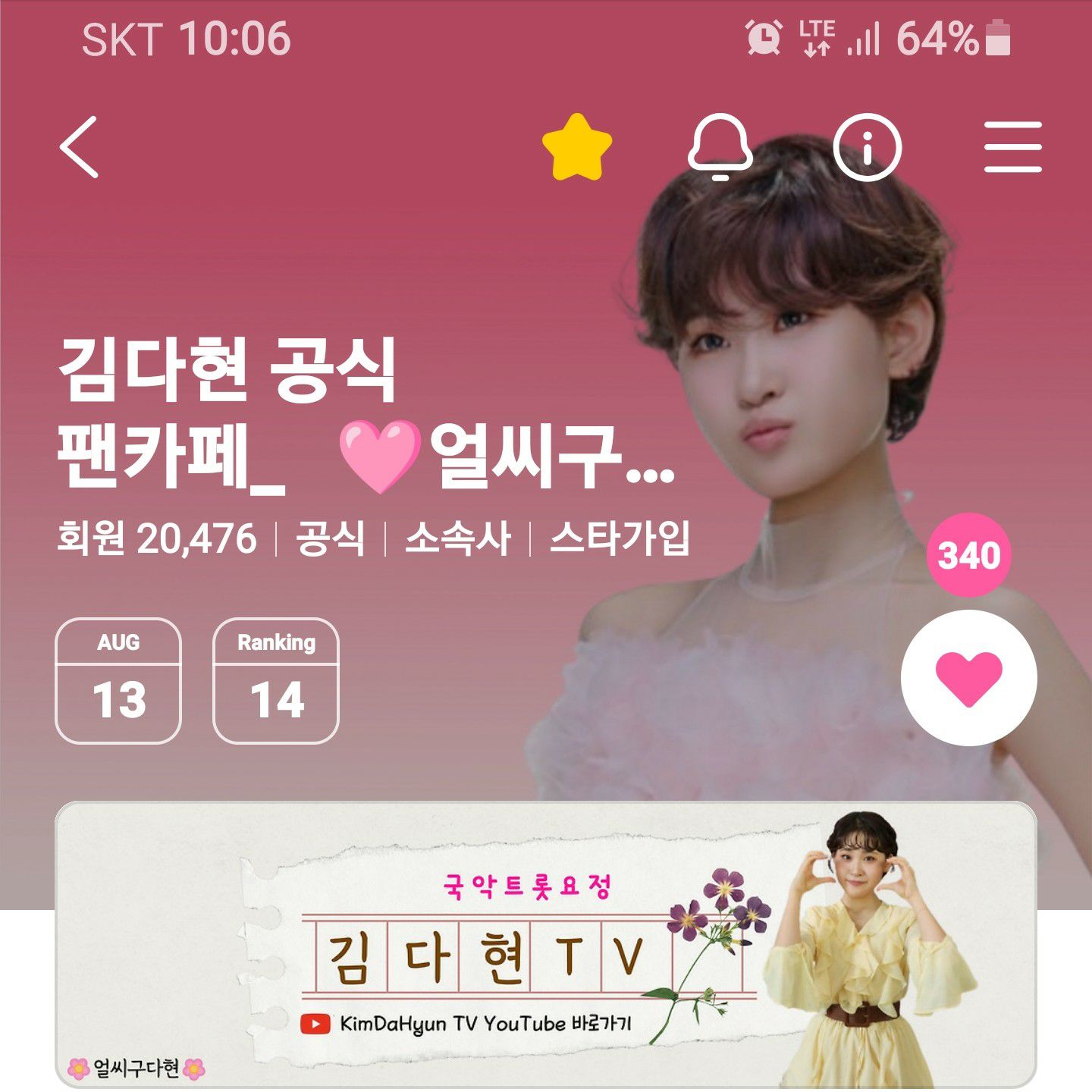Screen dimensions: 1092x1092
Task: Open the hamburger menu
Action: [1013, 147]
